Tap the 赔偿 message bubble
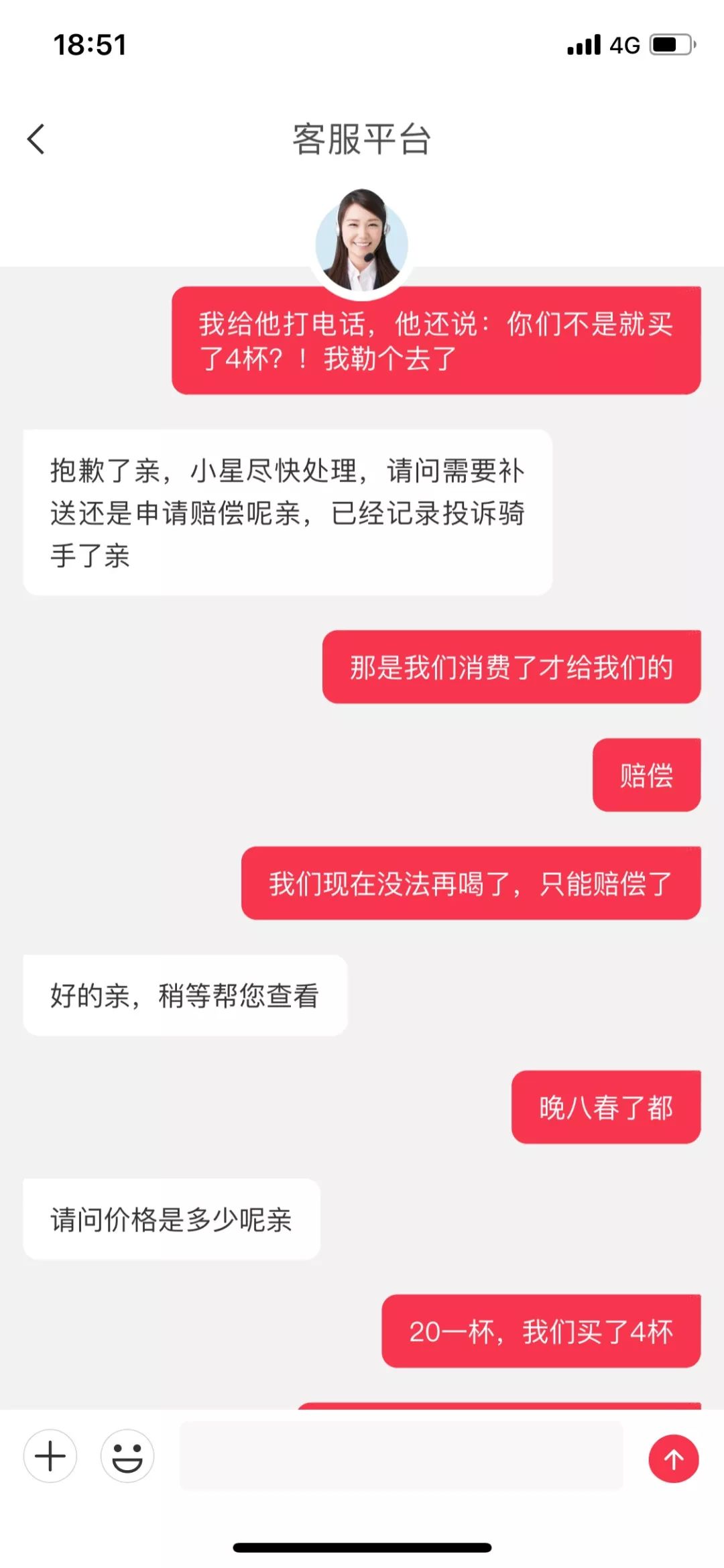The height and width of the screenshot is (1568, 724). tap(646, 775)
